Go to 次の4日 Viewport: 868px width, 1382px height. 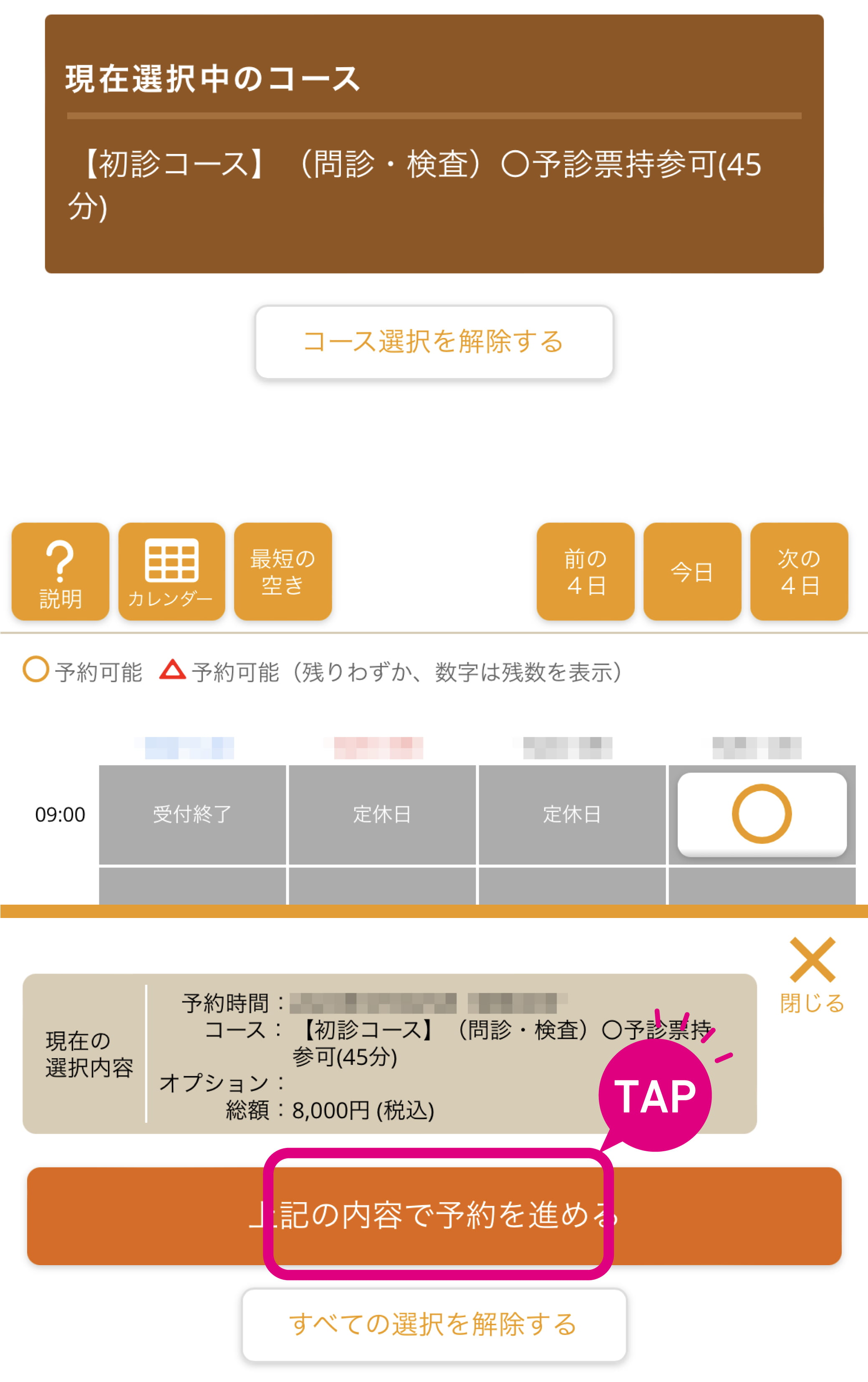[799, 571]
